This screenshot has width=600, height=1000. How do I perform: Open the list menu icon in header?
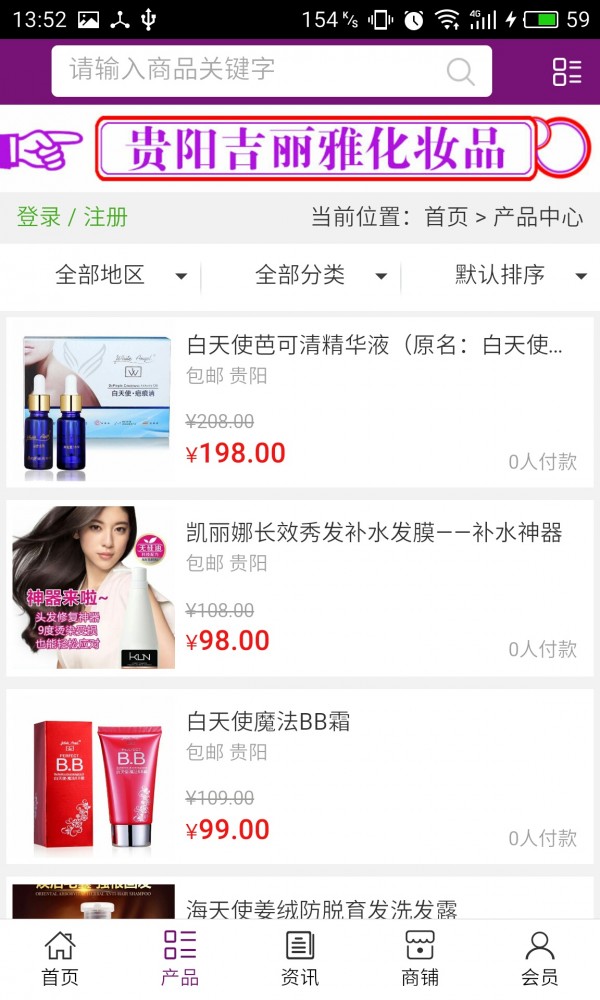pos(566,71)
